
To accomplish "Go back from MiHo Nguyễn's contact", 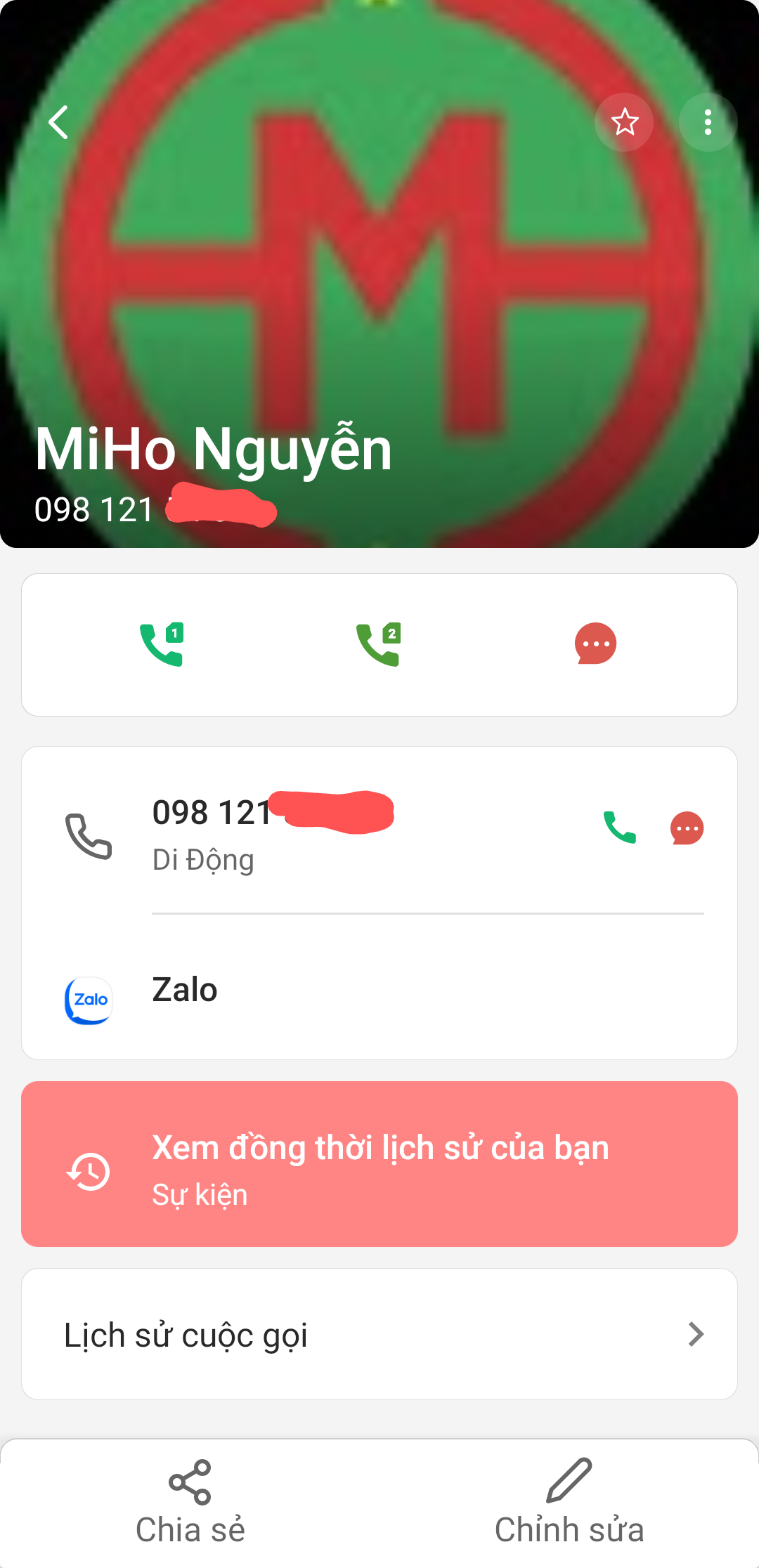I will pyautogui.click(x=59, y=122).
